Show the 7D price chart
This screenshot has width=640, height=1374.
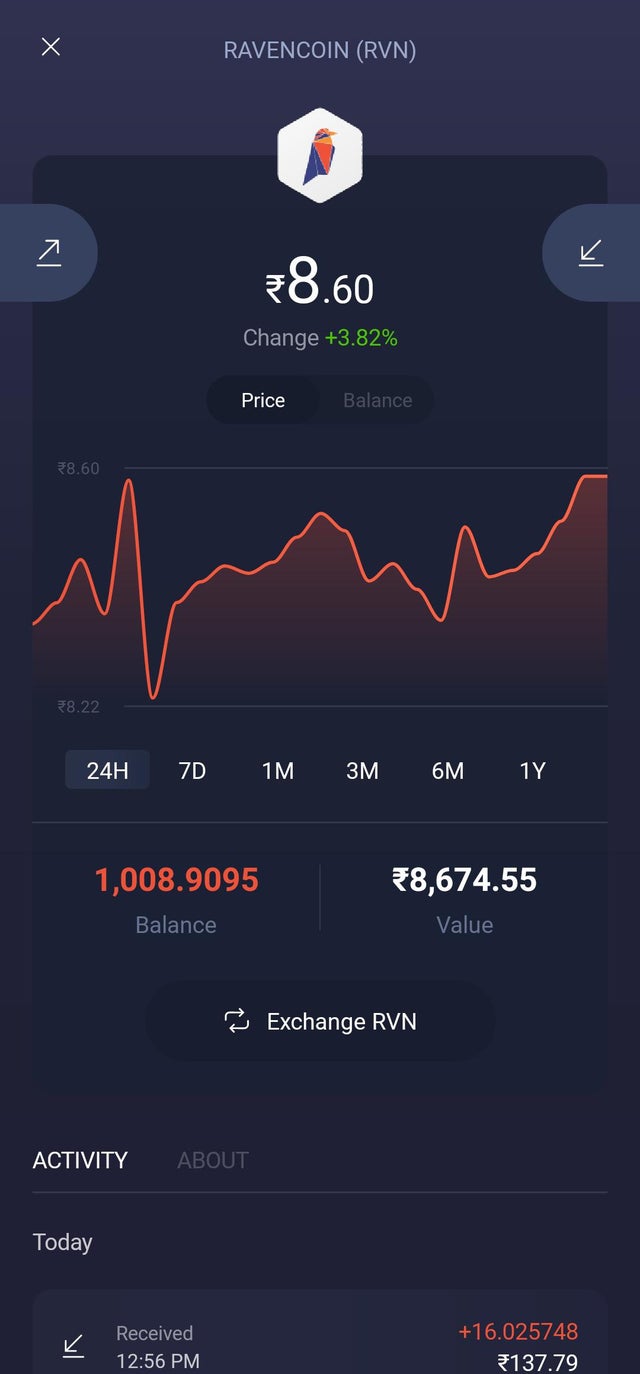tap(192, 770)
